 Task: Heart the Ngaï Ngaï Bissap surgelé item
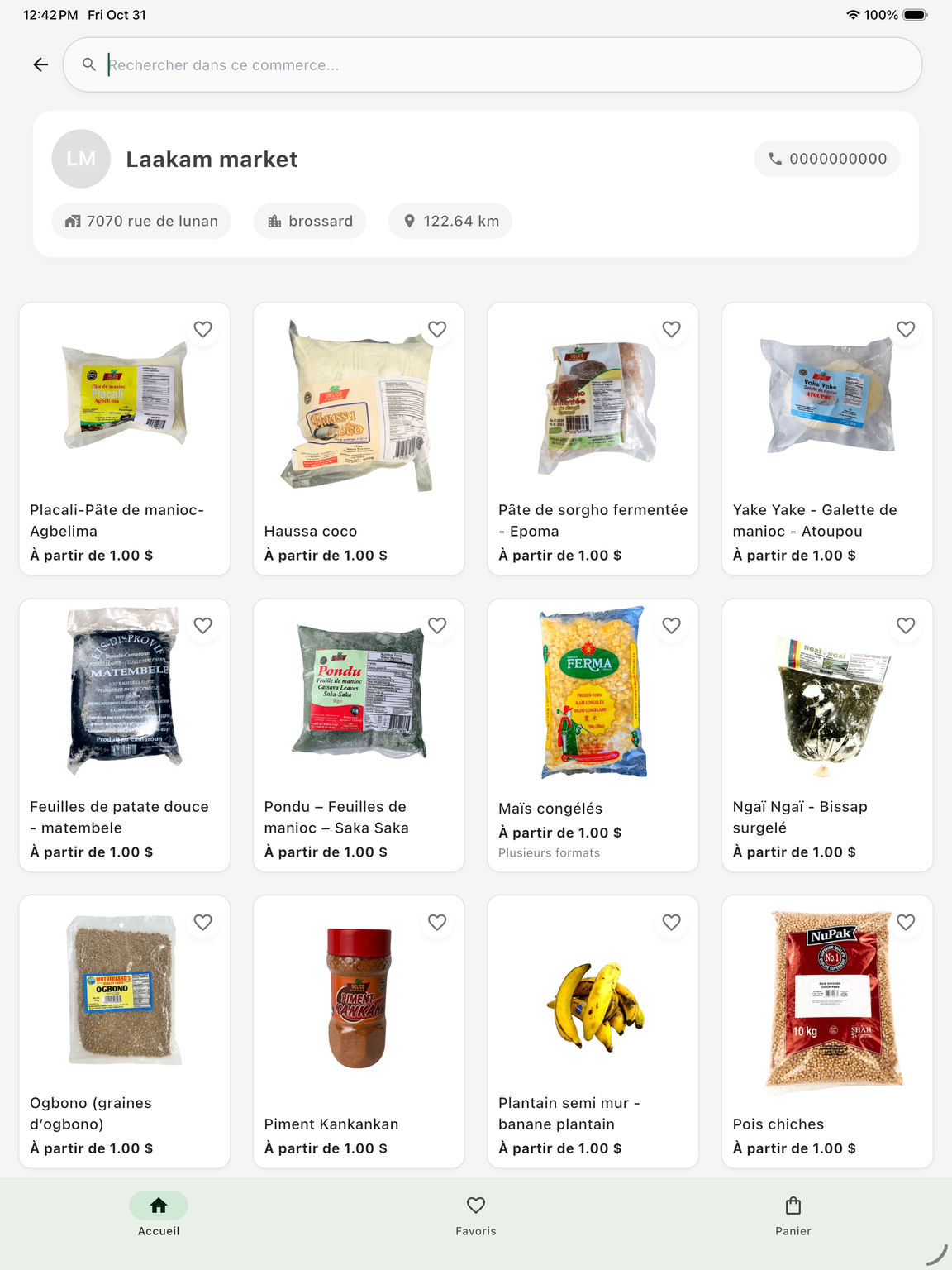[x=906, y=626]
